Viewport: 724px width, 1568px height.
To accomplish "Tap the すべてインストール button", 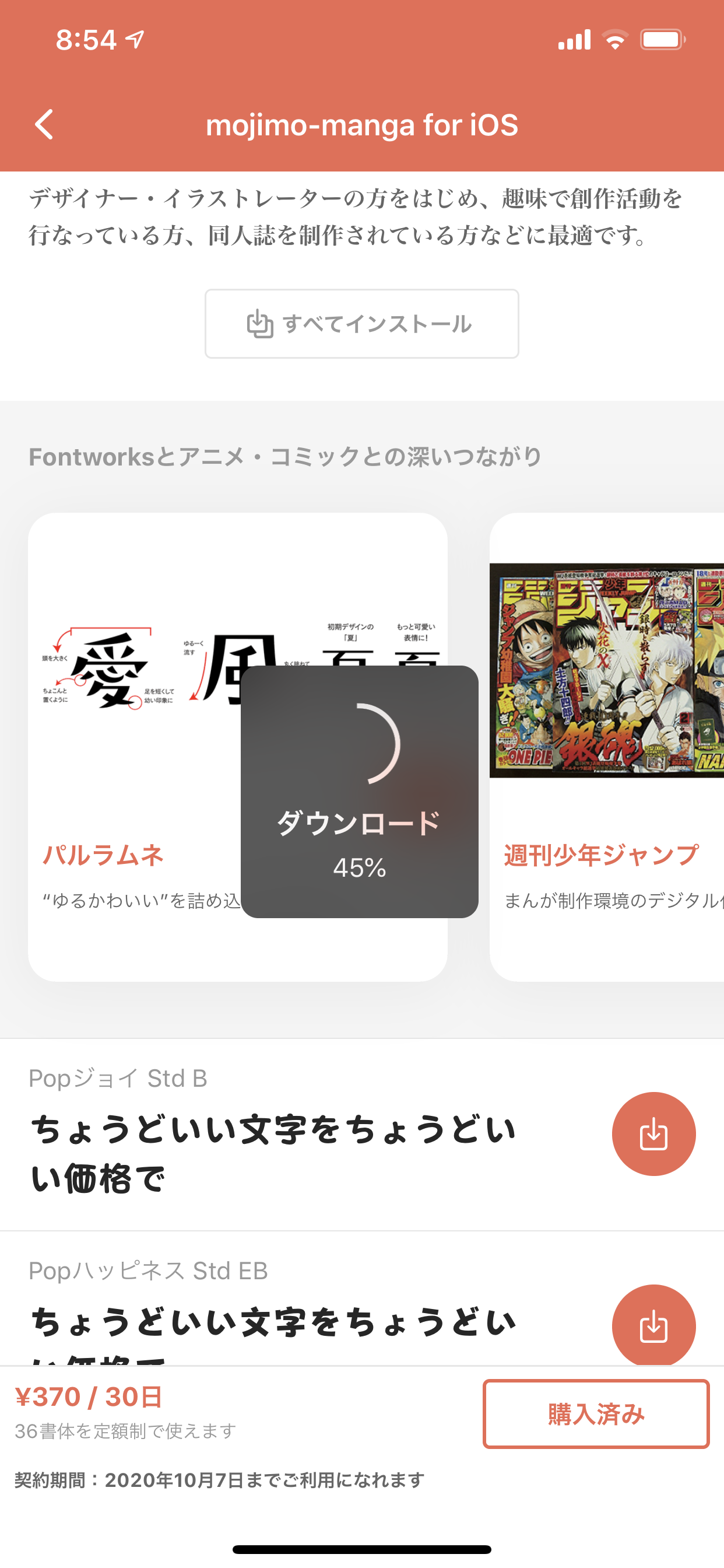I will (x=361, y=324).
